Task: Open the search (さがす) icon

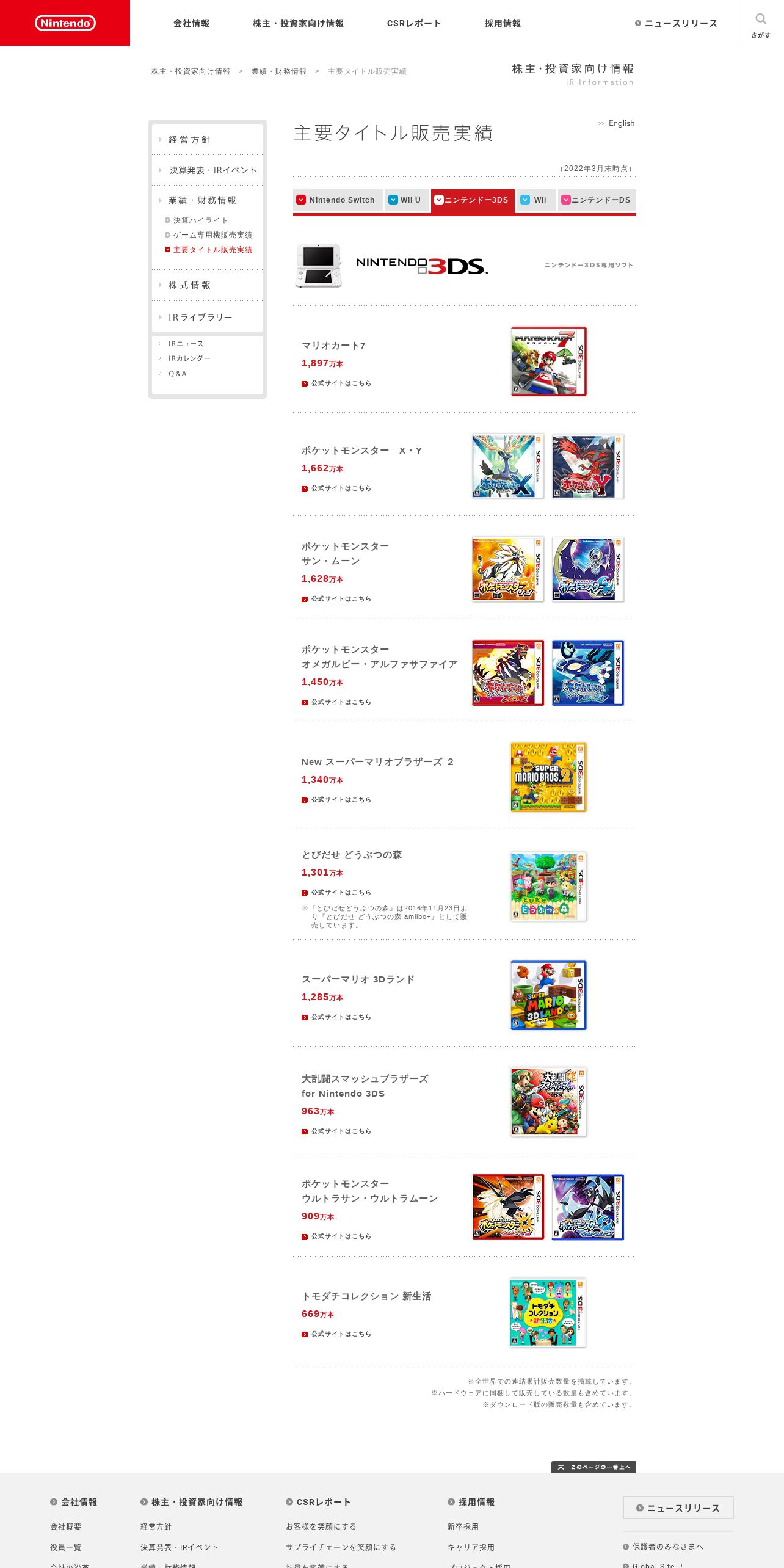Action: click(x=760, y=24)
